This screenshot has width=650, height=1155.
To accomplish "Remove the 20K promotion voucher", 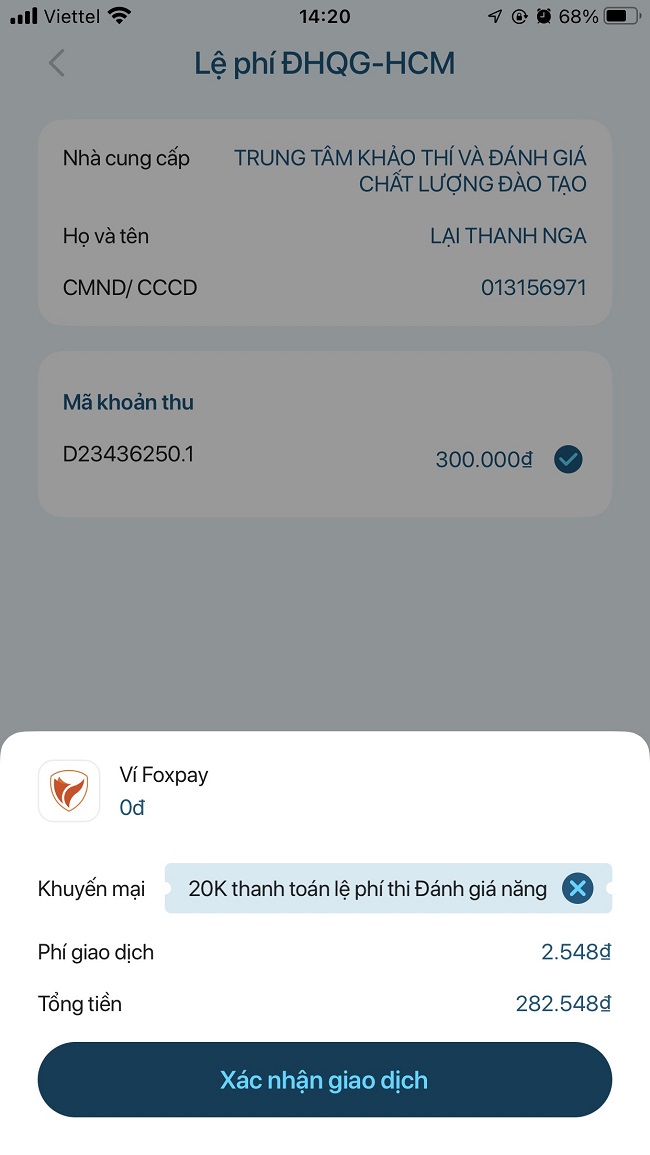I will point(578,888).
